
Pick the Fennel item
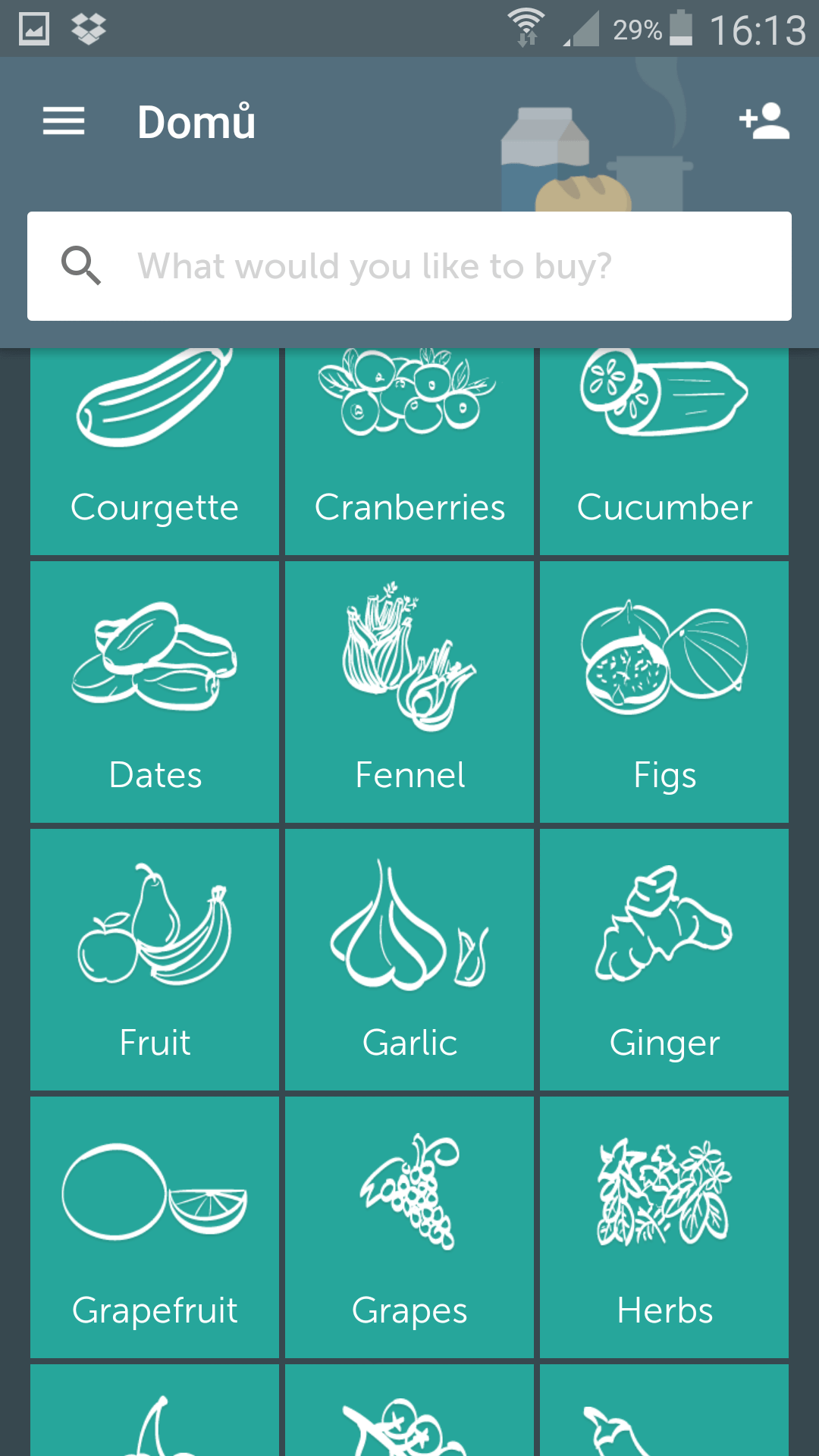coord(409,692)
